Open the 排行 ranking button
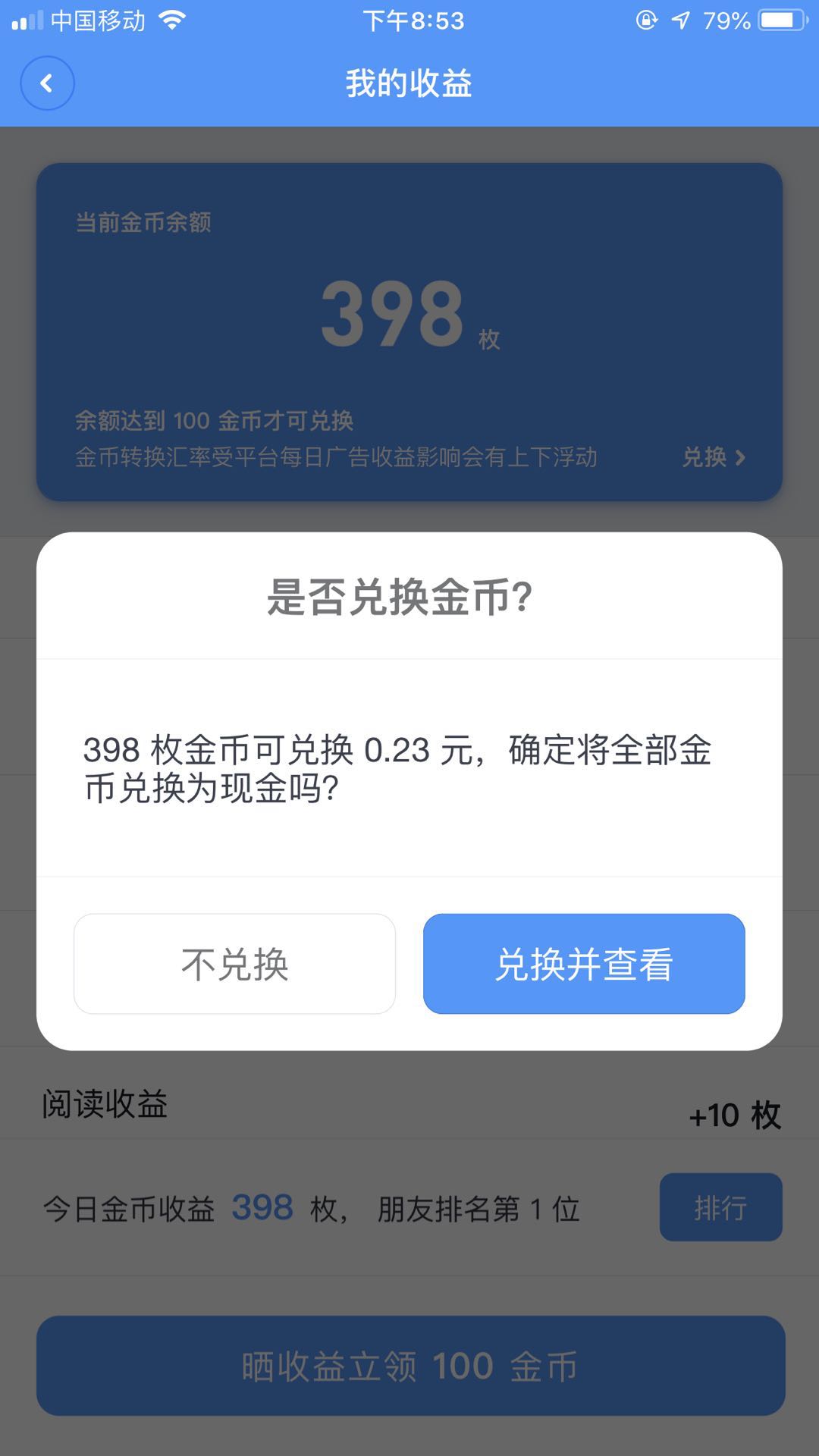 [720, 1207]
